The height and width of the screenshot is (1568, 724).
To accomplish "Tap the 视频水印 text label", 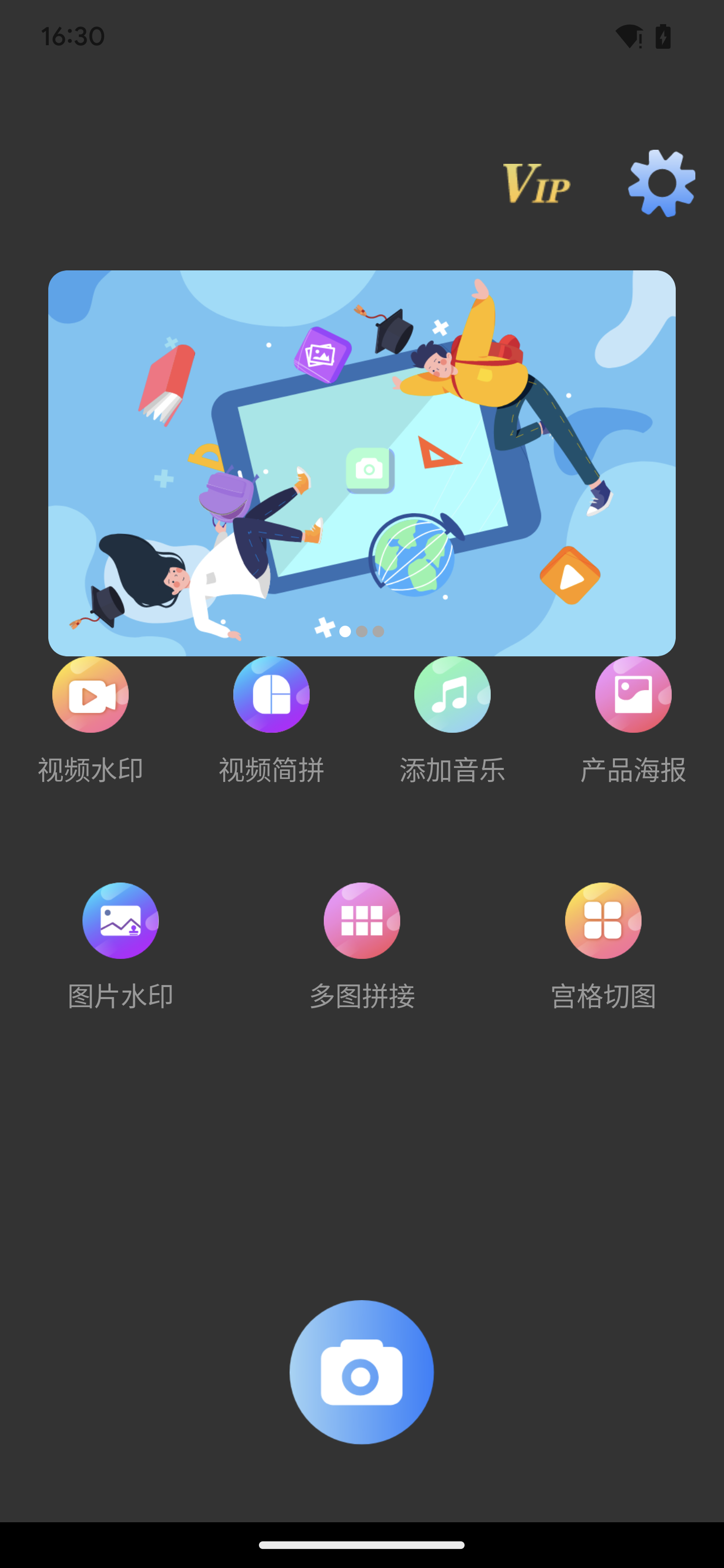I will point(89,770).
